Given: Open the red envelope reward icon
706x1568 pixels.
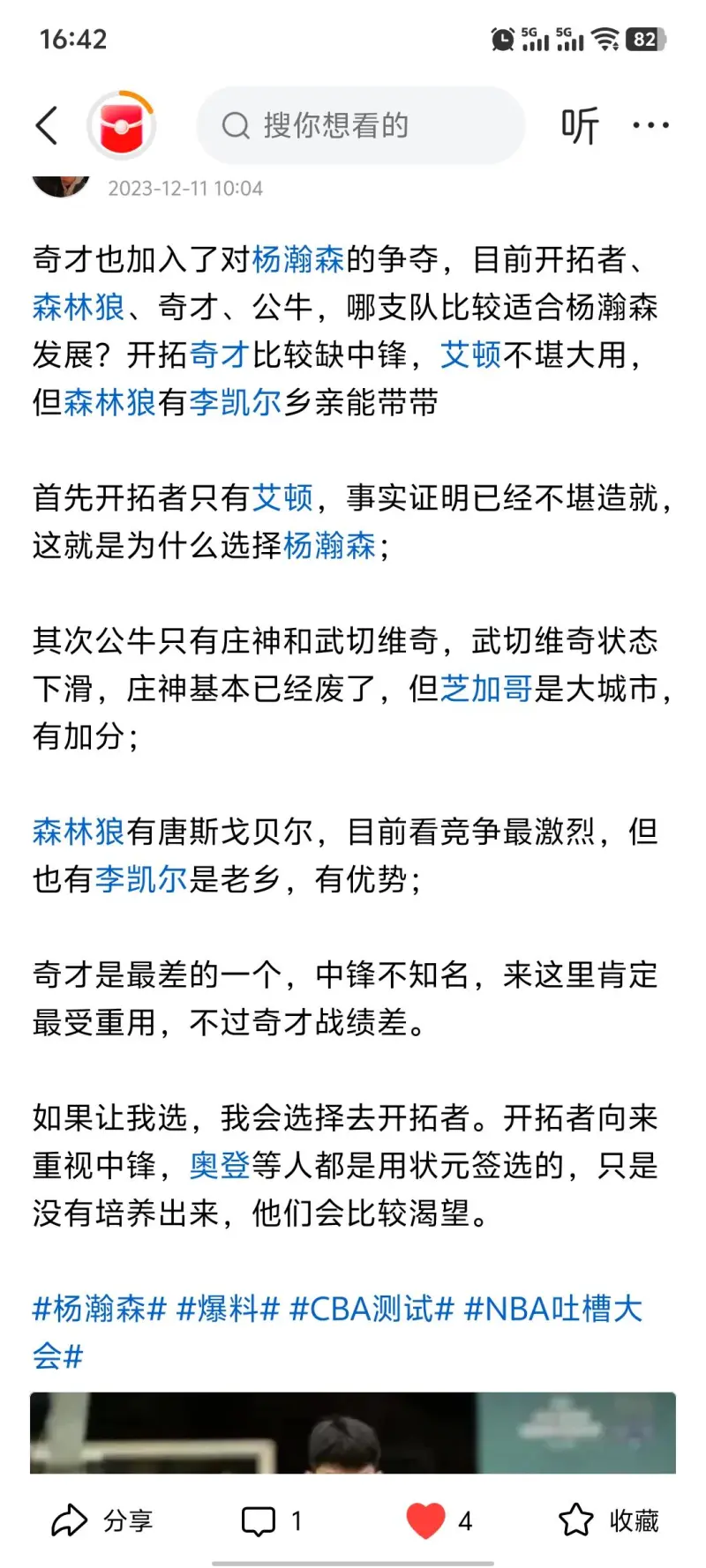Looking at the screenshot, I should (x=122, y=125).
